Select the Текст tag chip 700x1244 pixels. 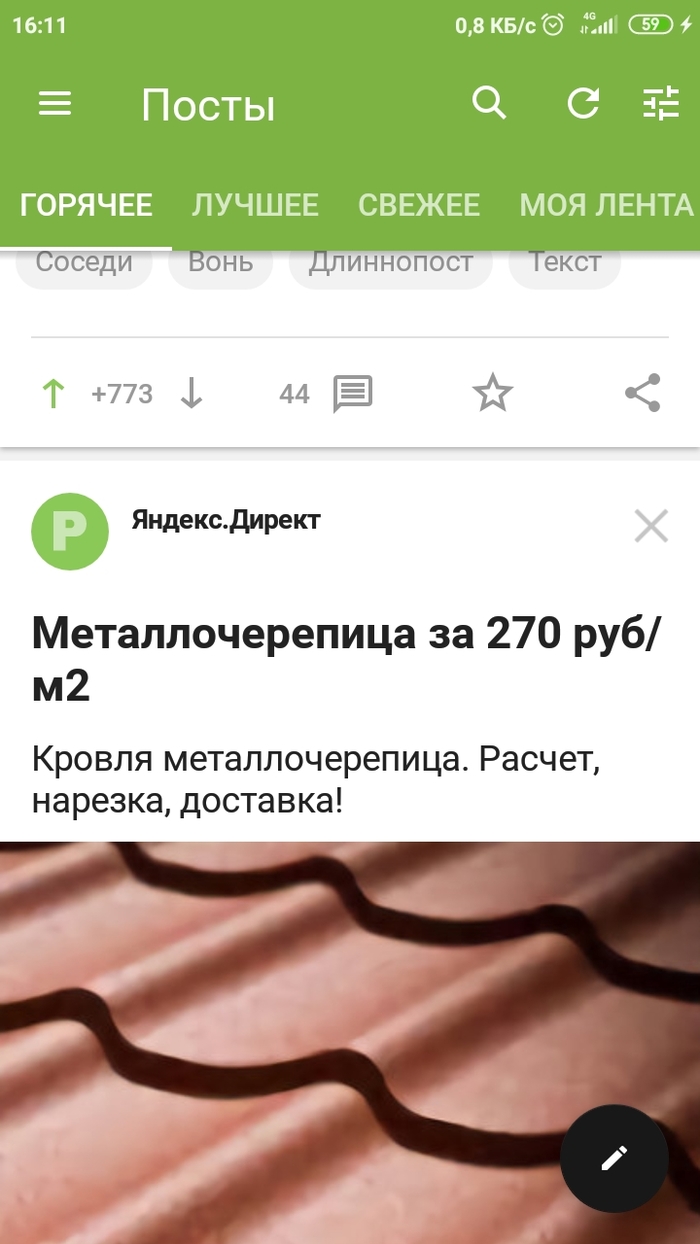(564, 264)
